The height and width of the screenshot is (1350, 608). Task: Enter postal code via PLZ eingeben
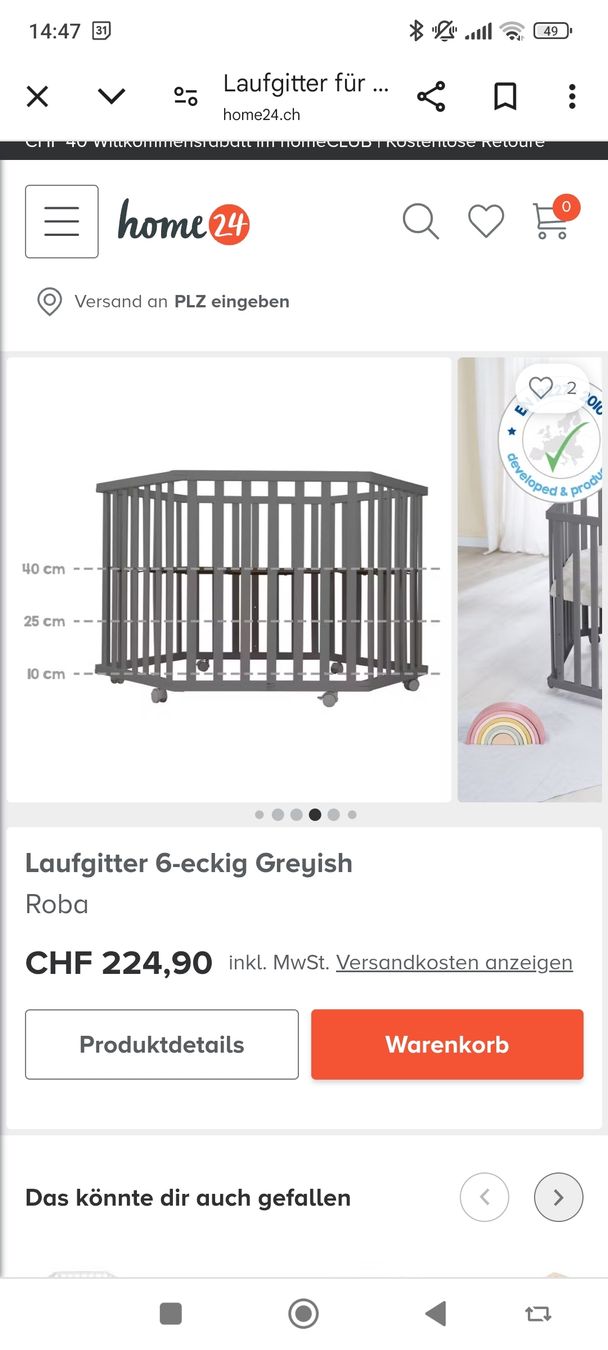click(231, 301)
